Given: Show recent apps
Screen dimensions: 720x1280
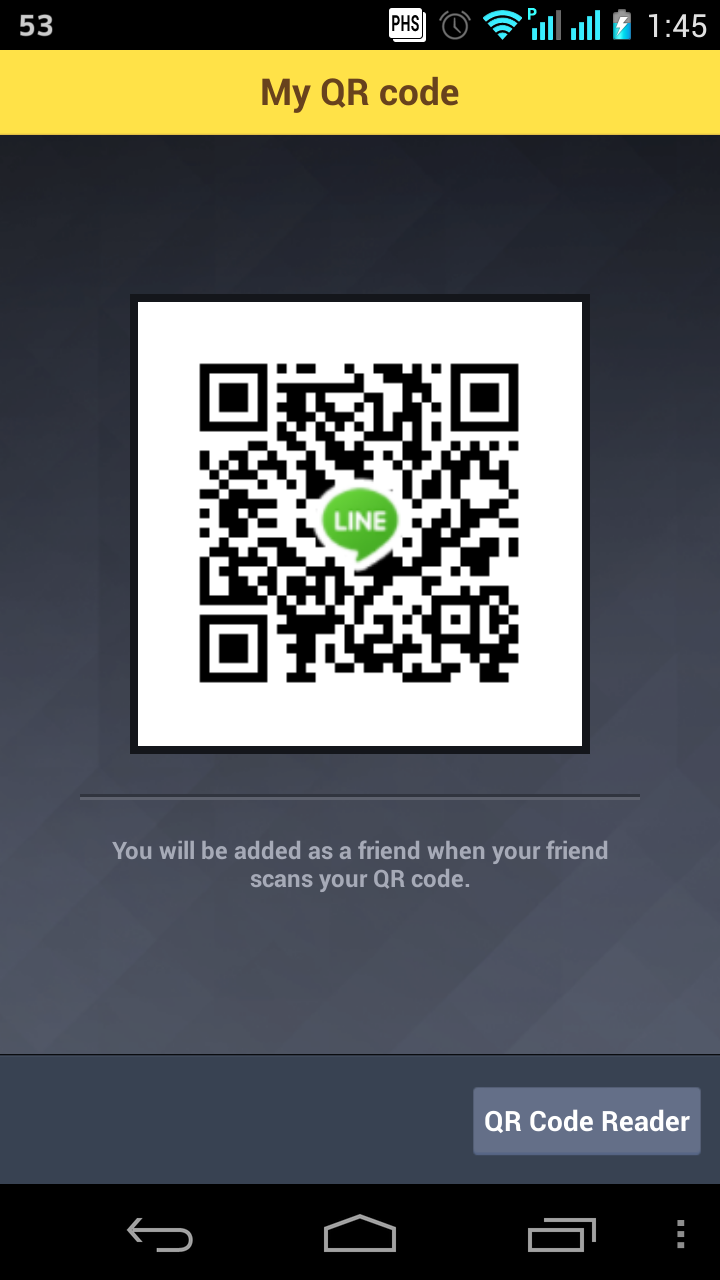Looking at the screenshot, I should tap(561, 1234).
